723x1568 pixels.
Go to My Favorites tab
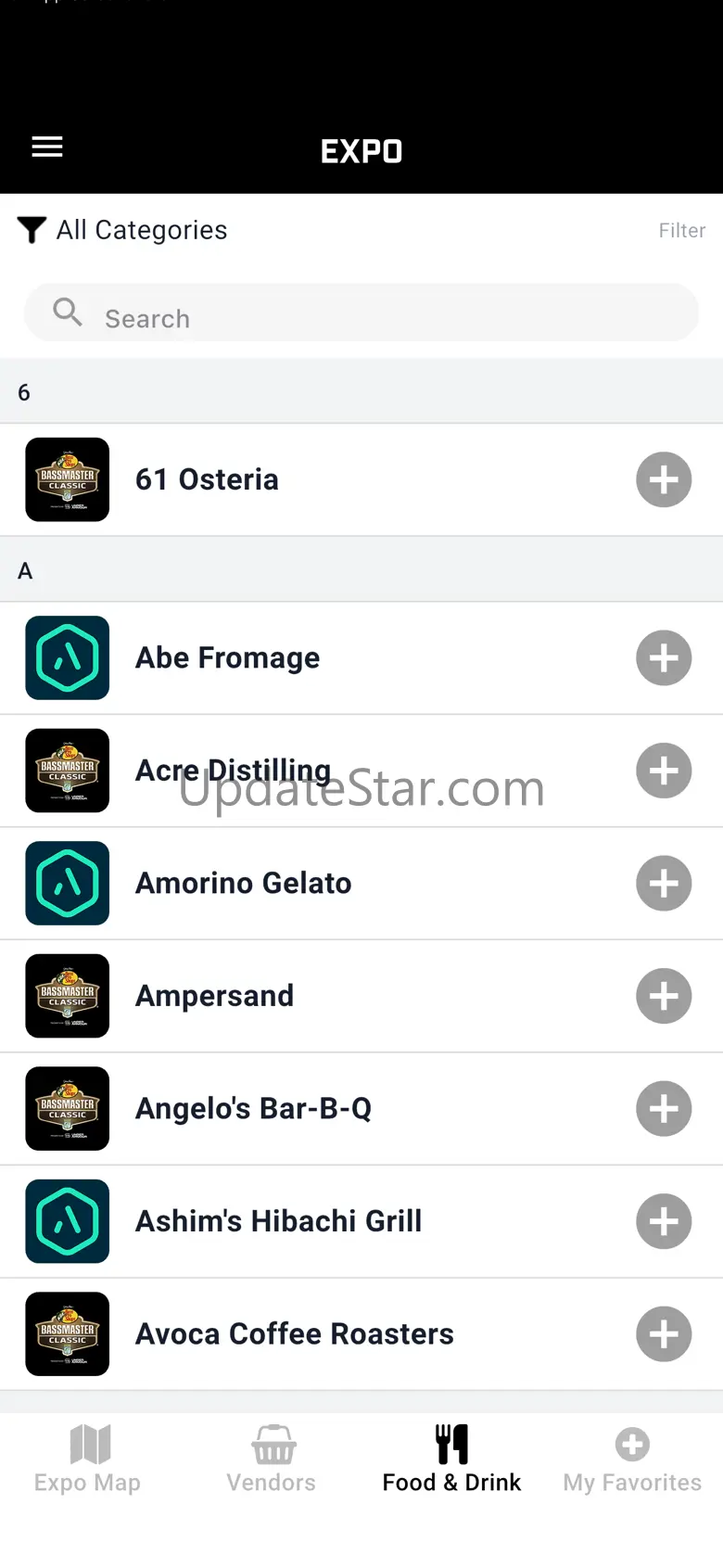(x=633, y=1460)
